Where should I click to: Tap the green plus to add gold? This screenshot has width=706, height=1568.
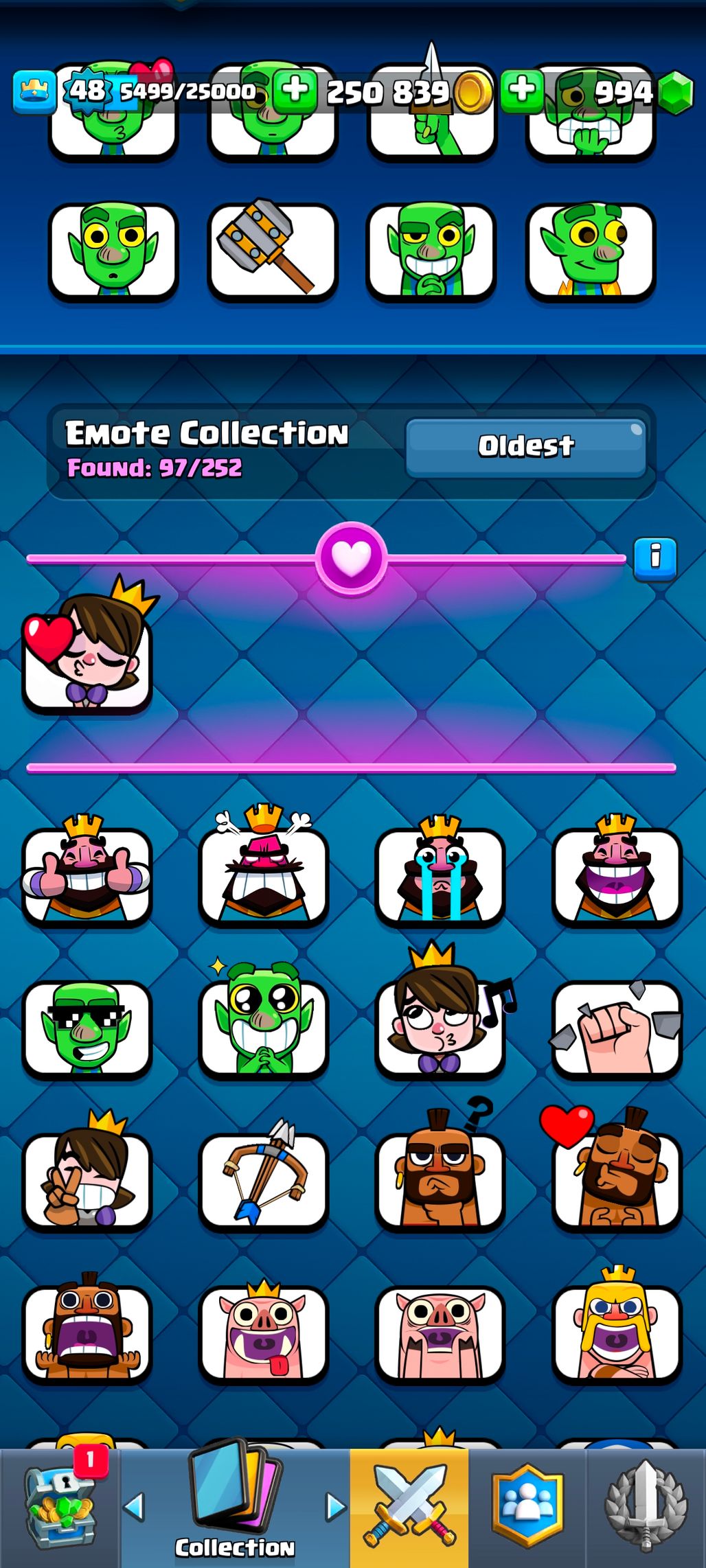(x=295, y=91)
